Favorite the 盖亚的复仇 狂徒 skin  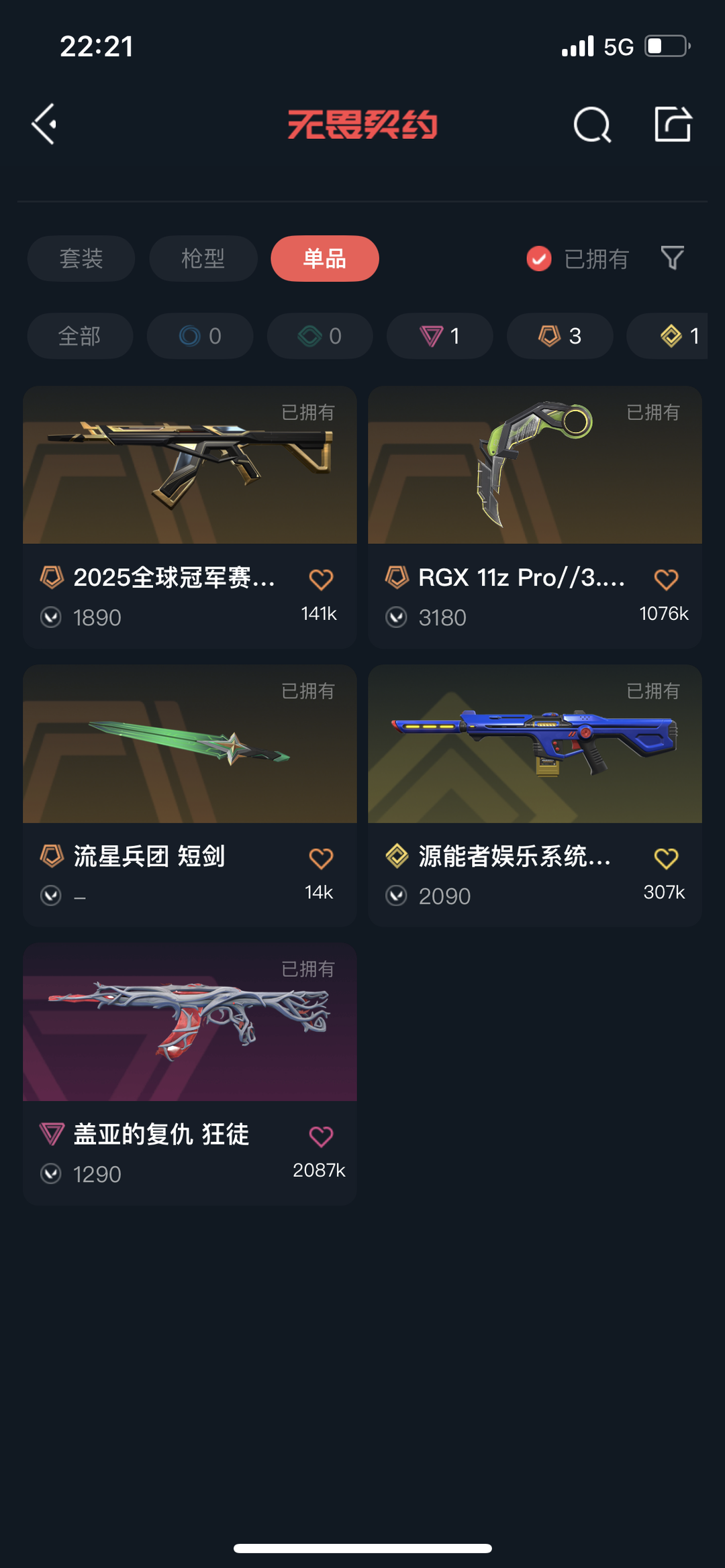tap(321, 1136)
